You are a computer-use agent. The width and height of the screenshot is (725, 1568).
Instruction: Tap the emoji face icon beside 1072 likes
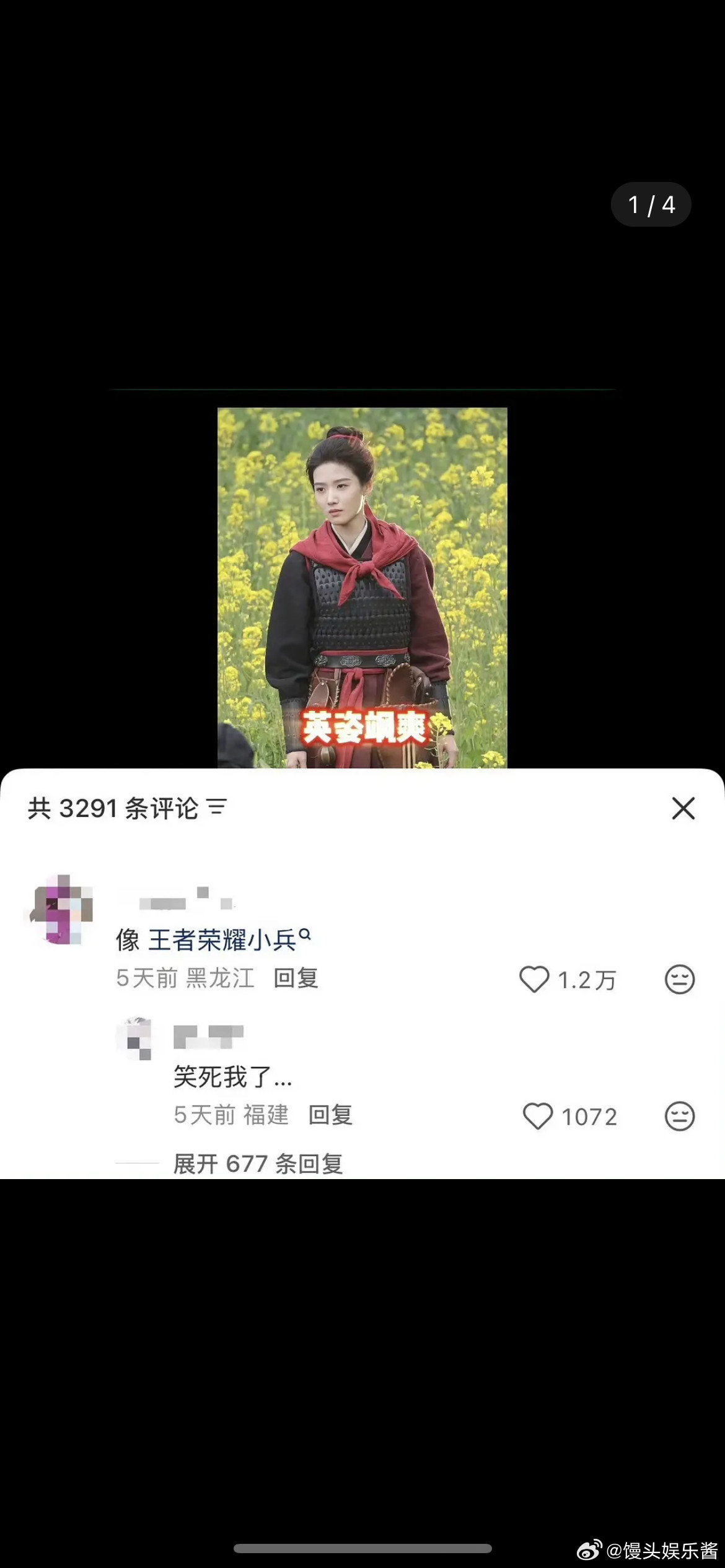[x=680, y=1117]
